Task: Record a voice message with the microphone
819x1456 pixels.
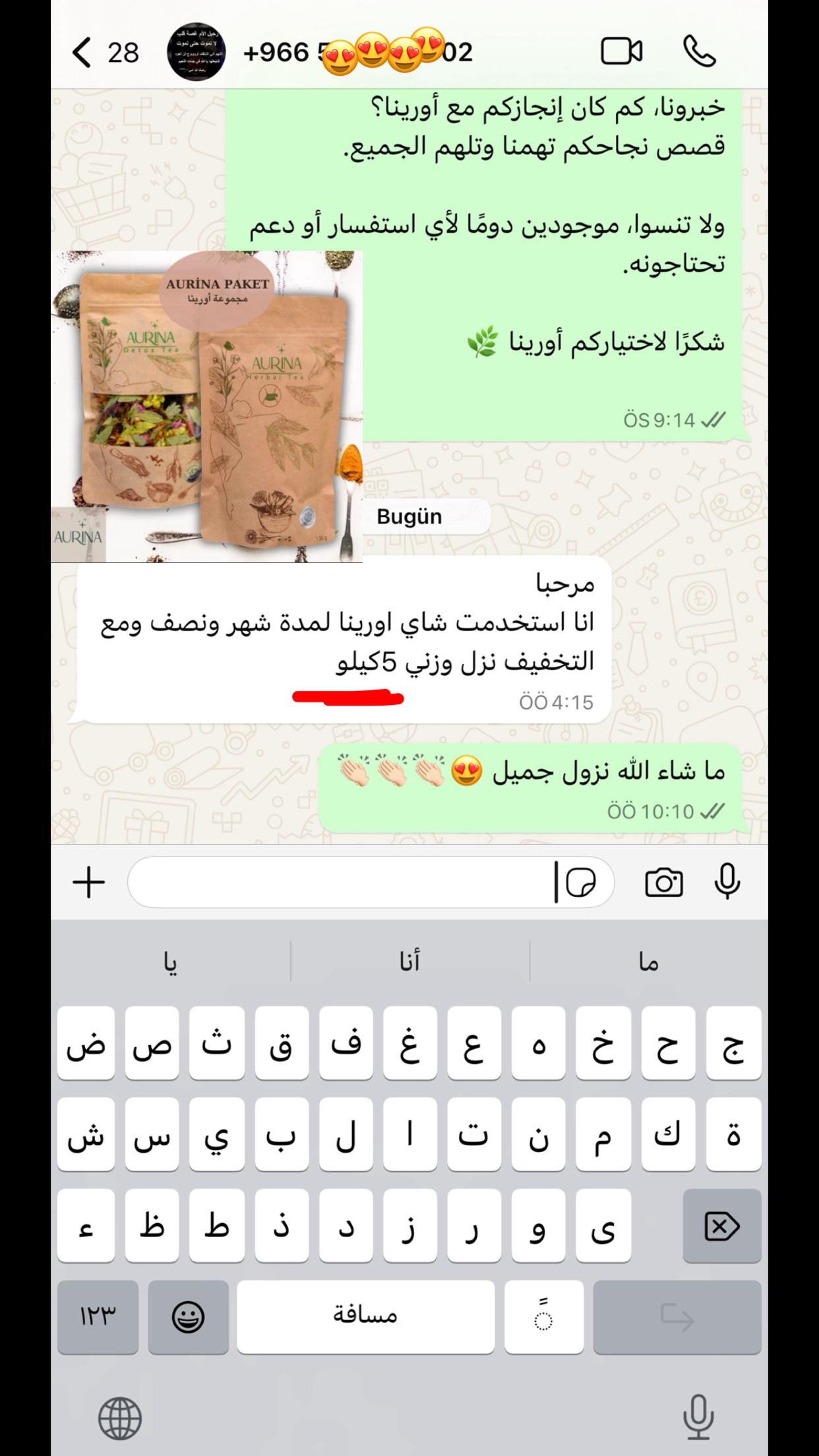Action: point(727,882)
